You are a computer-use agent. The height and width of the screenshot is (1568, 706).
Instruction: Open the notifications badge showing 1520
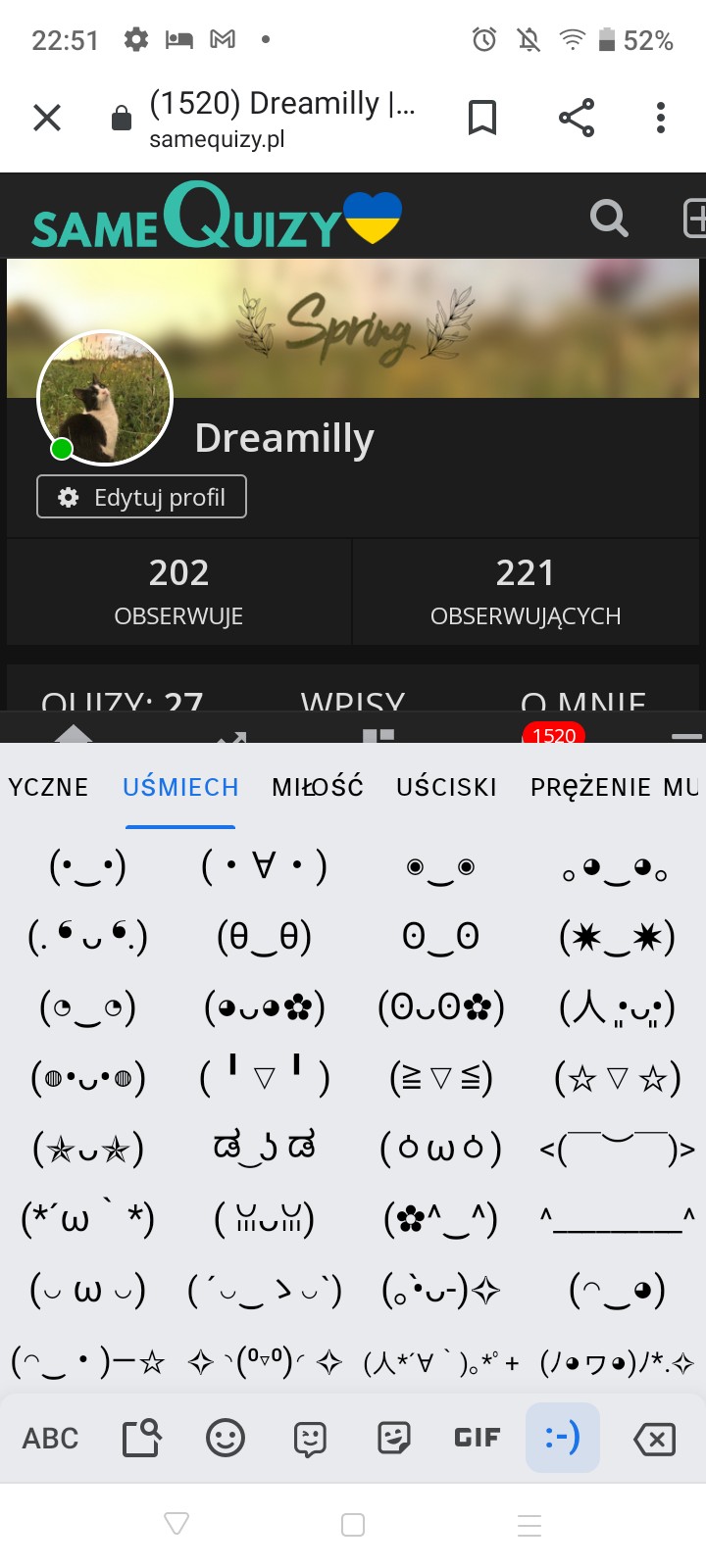pos(554,734)
